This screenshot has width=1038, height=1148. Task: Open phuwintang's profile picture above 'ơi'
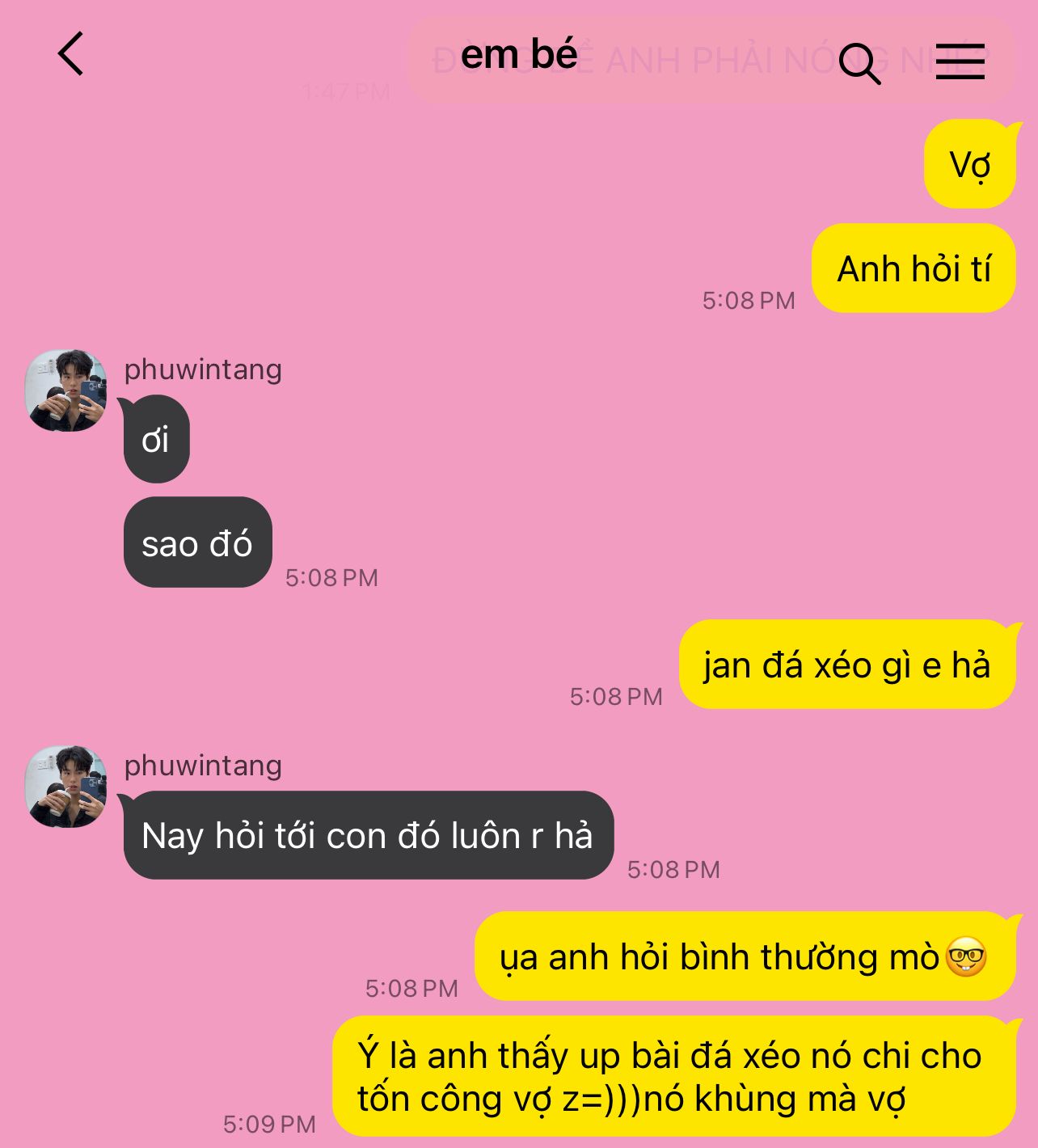66,390
